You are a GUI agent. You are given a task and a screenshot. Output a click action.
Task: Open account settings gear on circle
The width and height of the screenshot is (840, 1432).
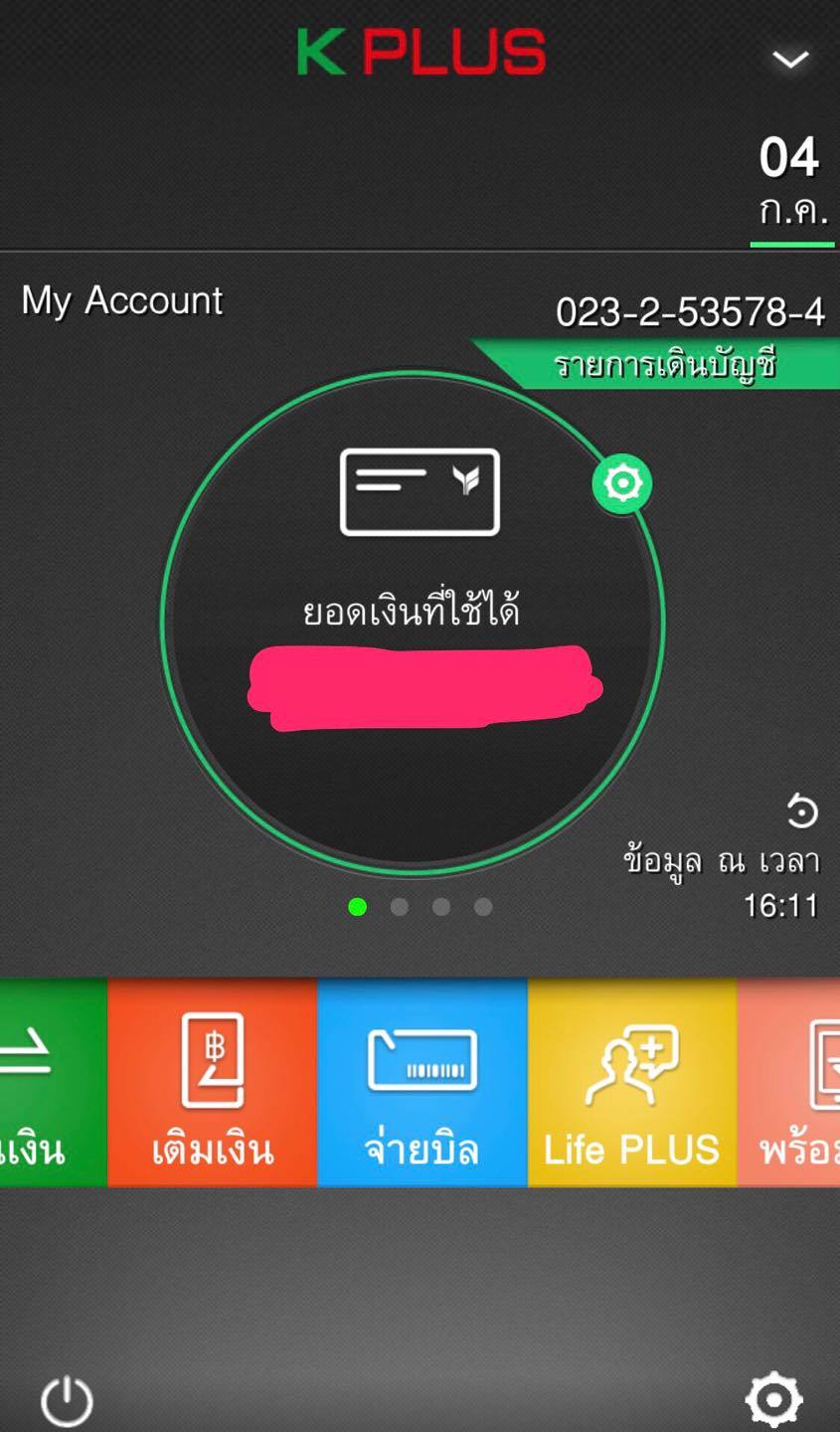[622, 484]
